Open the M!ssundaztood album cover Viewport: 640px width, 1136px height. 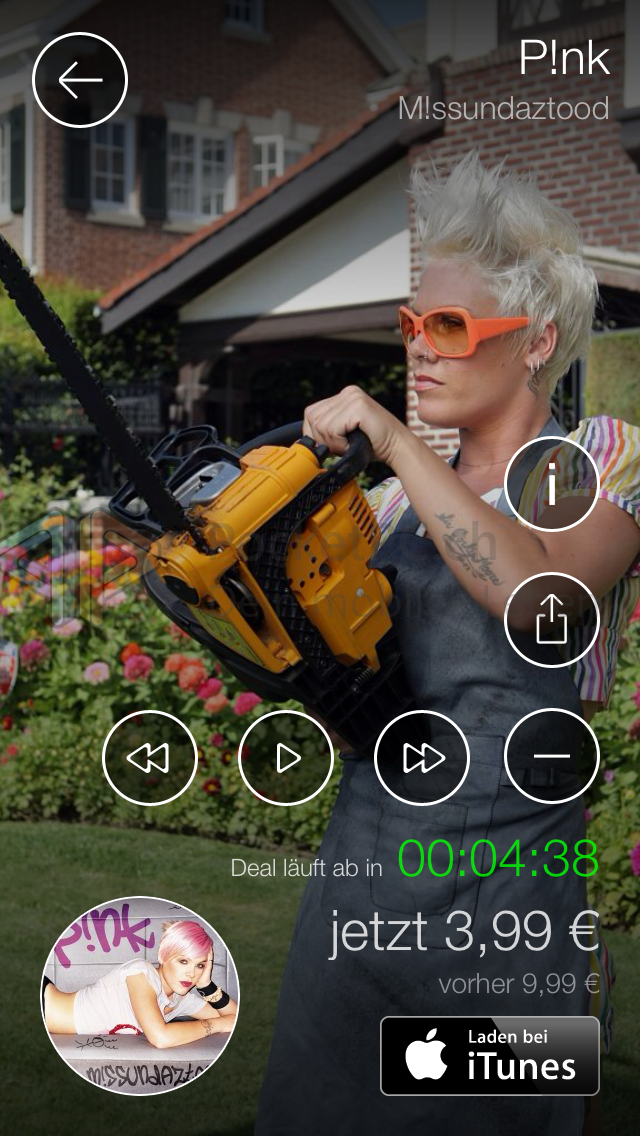[x=140, y=995]
